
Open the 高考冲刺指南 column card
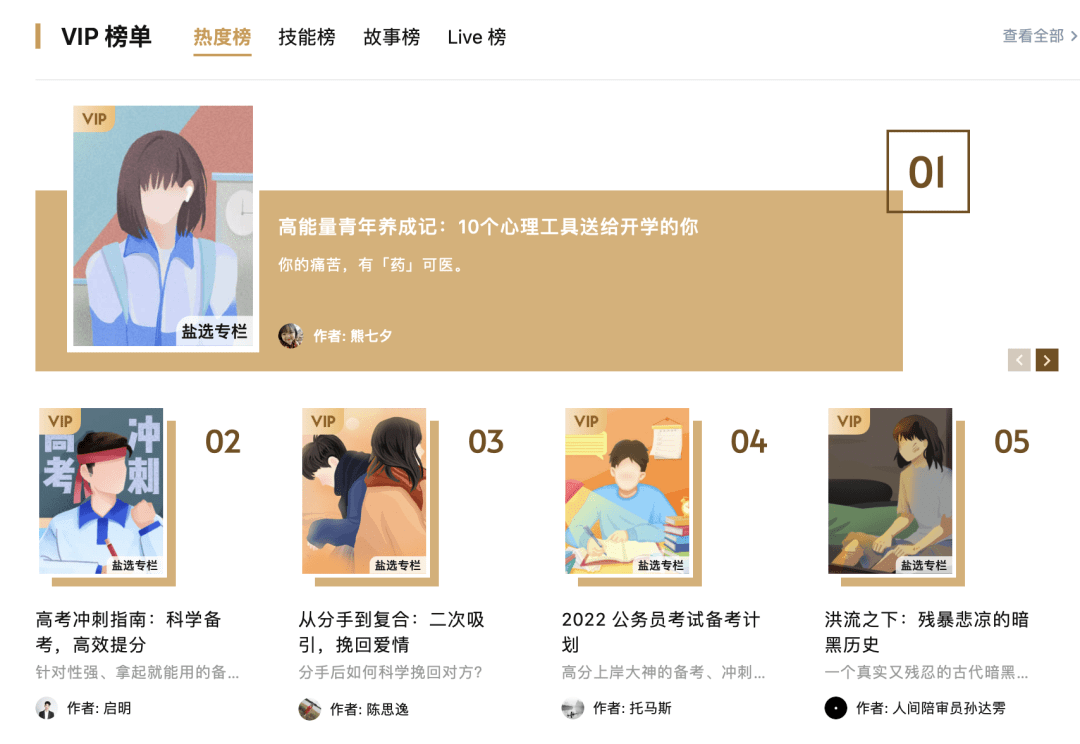(128, 632)
